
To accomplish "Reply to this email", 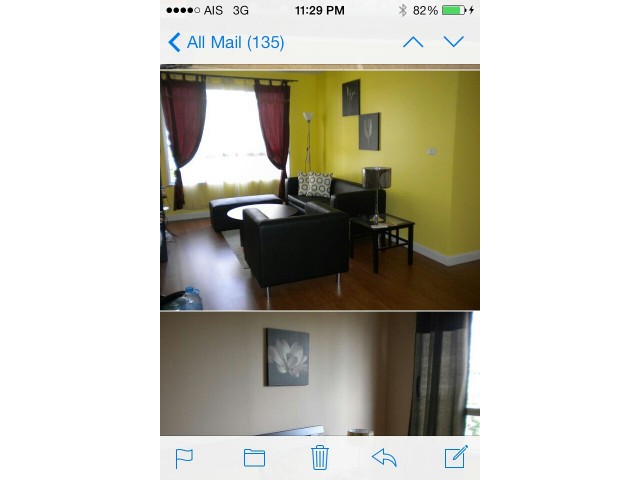I will pyautogui.click(x=385, y=458).
